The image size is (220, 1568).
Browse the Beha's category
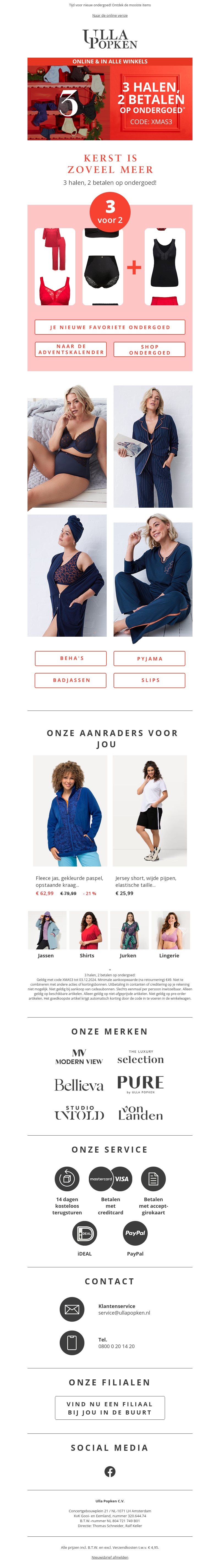(x=71, y=658)
